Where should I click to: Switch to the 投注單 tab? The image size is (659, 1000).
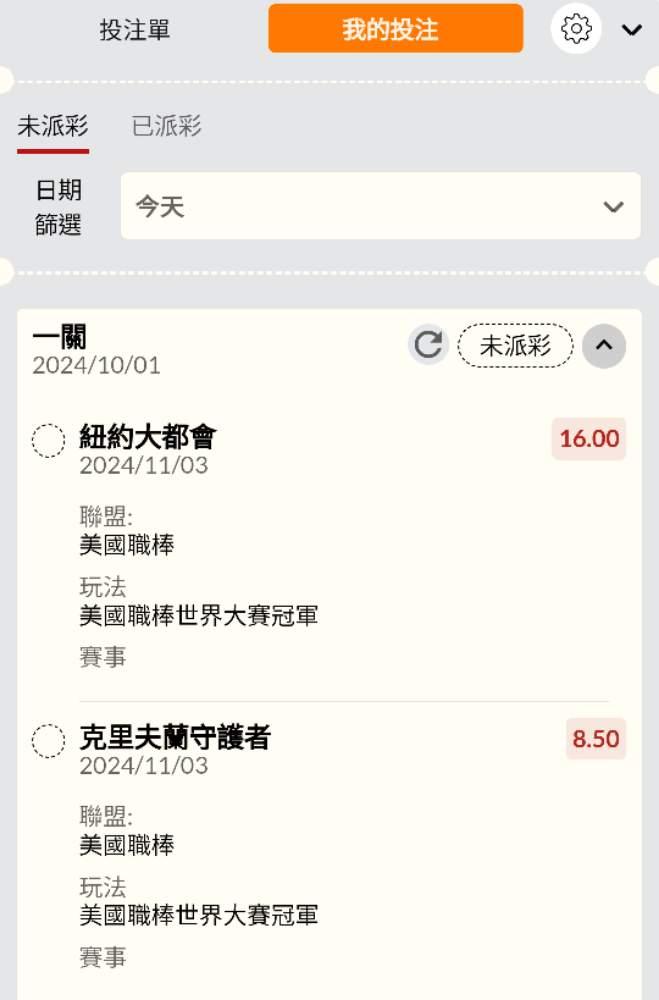[x=135, y=29]
